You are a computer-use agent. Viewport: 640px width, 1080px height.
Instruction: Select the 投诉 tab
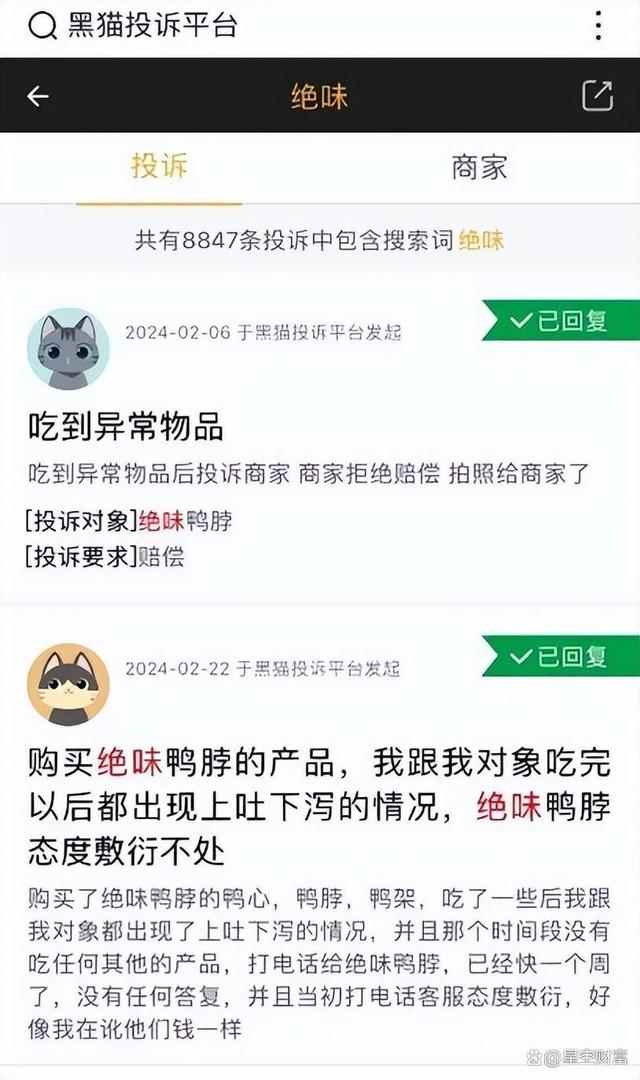pos(159,167)
